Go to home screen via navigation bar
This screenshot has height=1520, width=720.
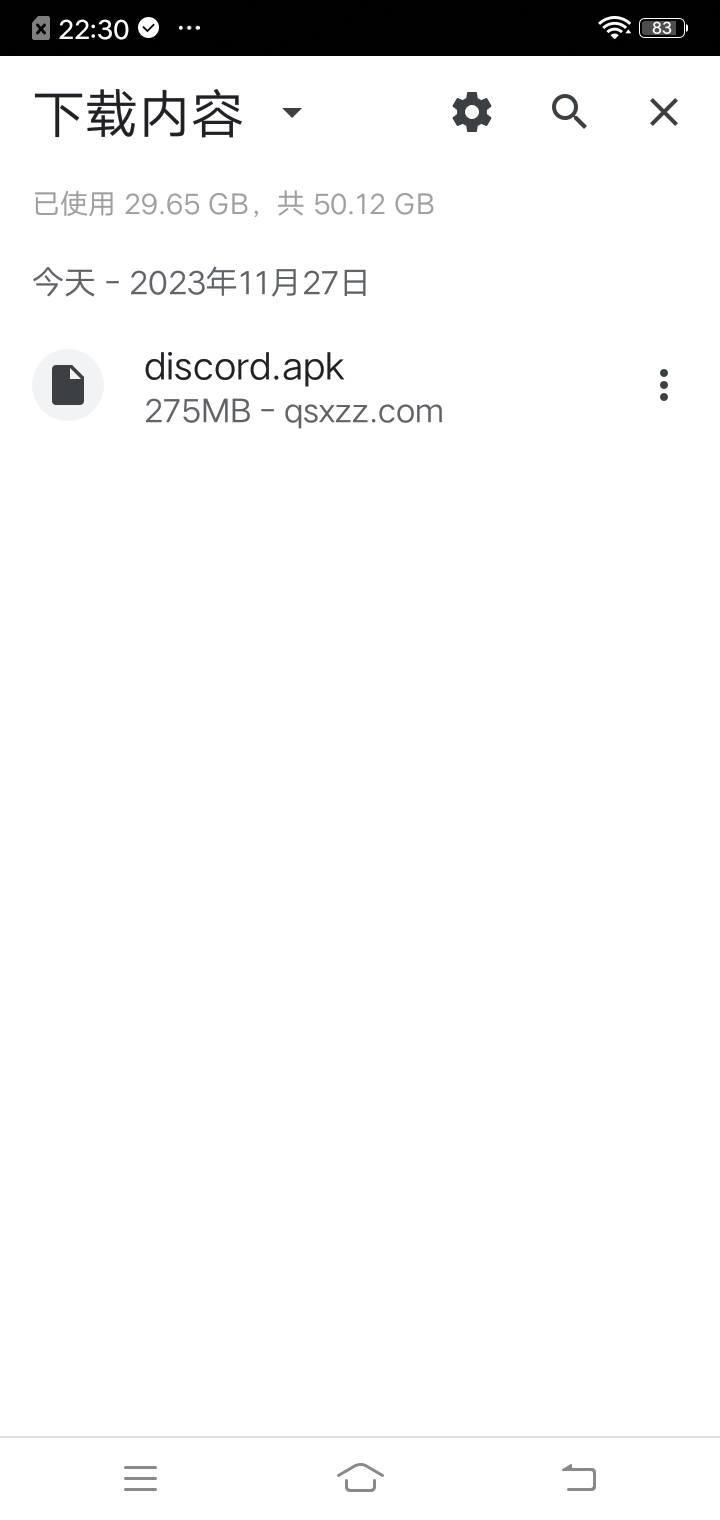point(360,1477)
